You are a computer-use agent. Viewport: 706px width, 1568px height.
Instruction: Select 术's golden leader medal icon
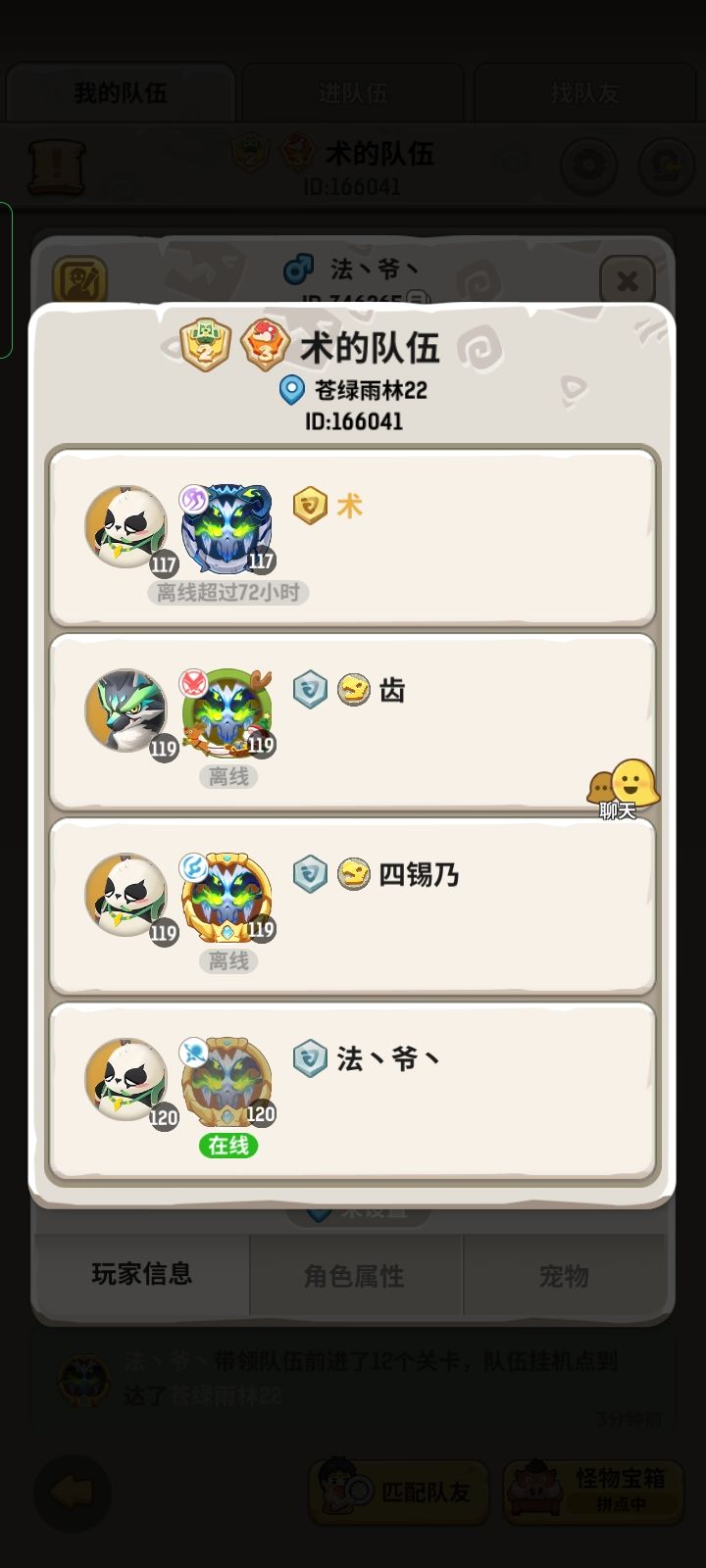(x=311, y=507)
